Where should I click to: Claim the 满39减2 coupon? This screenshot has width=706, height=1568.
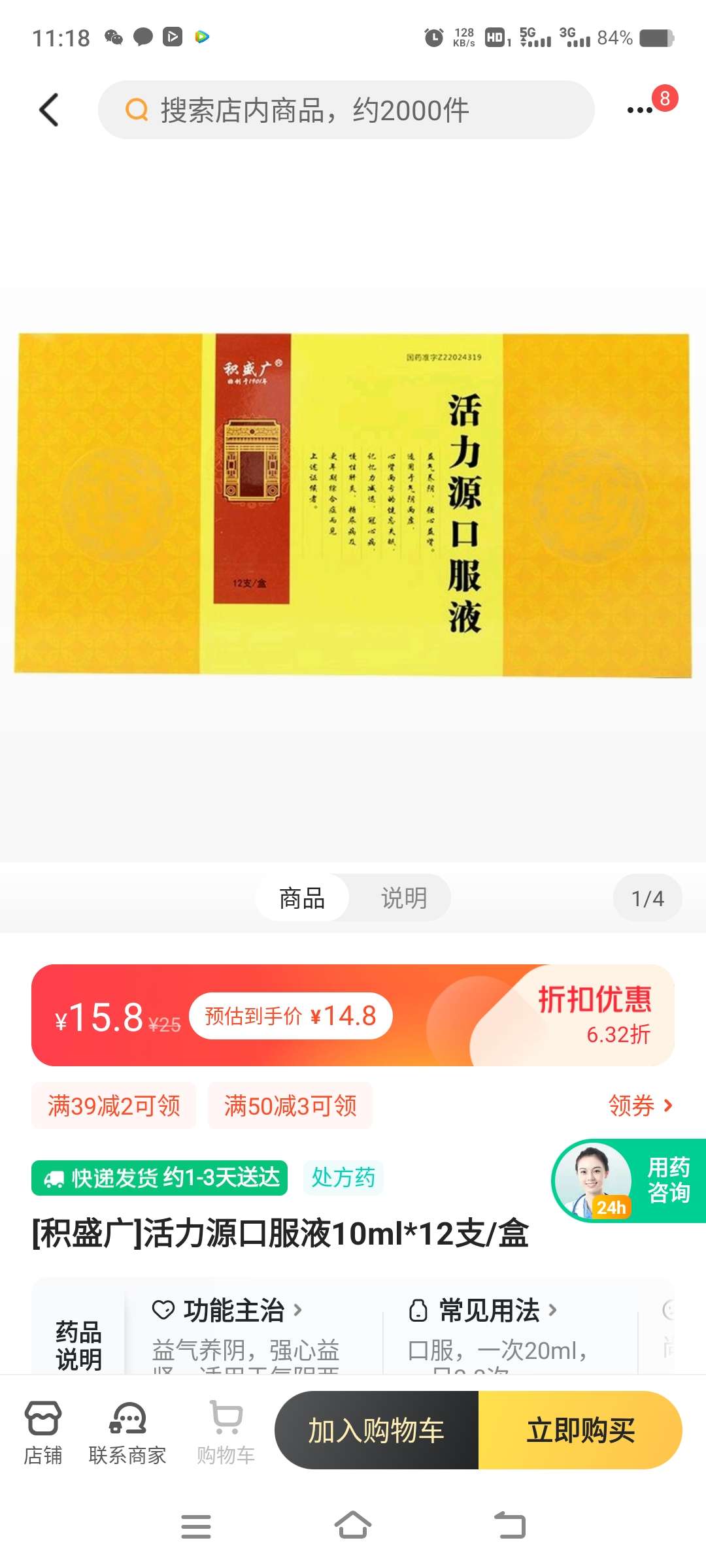pyautogui.click(x=114, y=1105)
